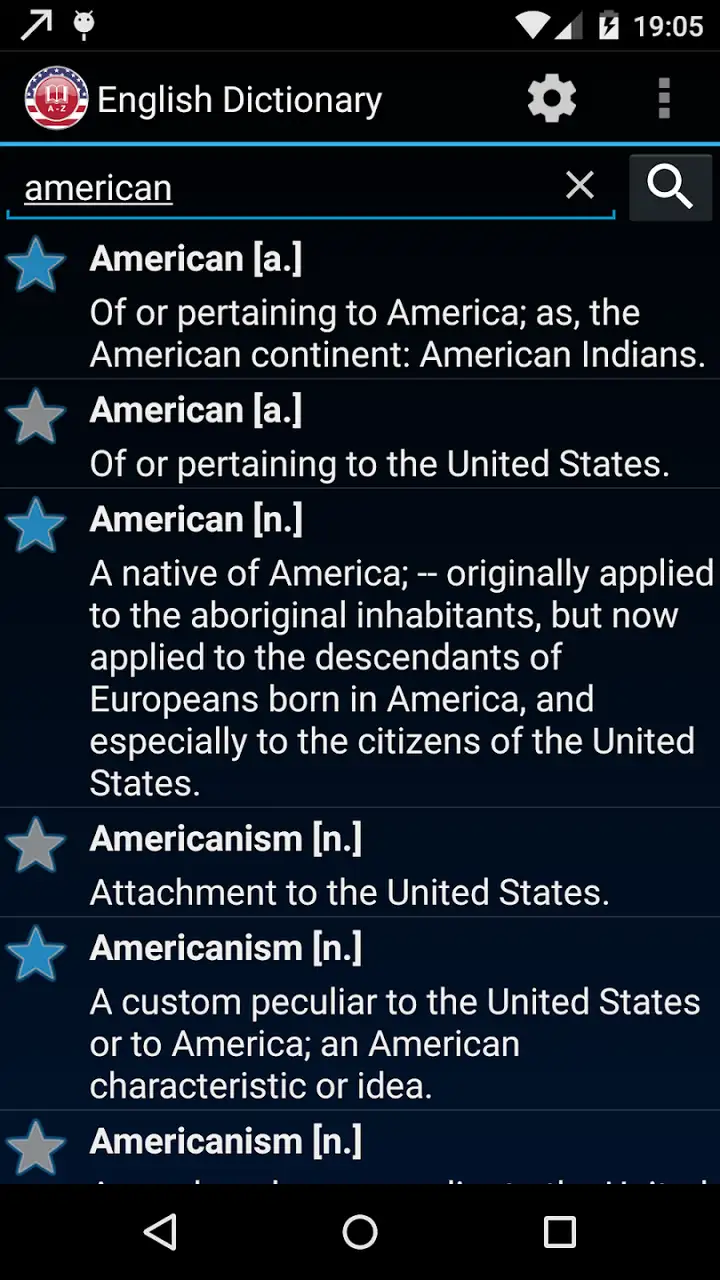Unstar the American [n.] entry
720x1280 pixels.
tap(36, 525)
